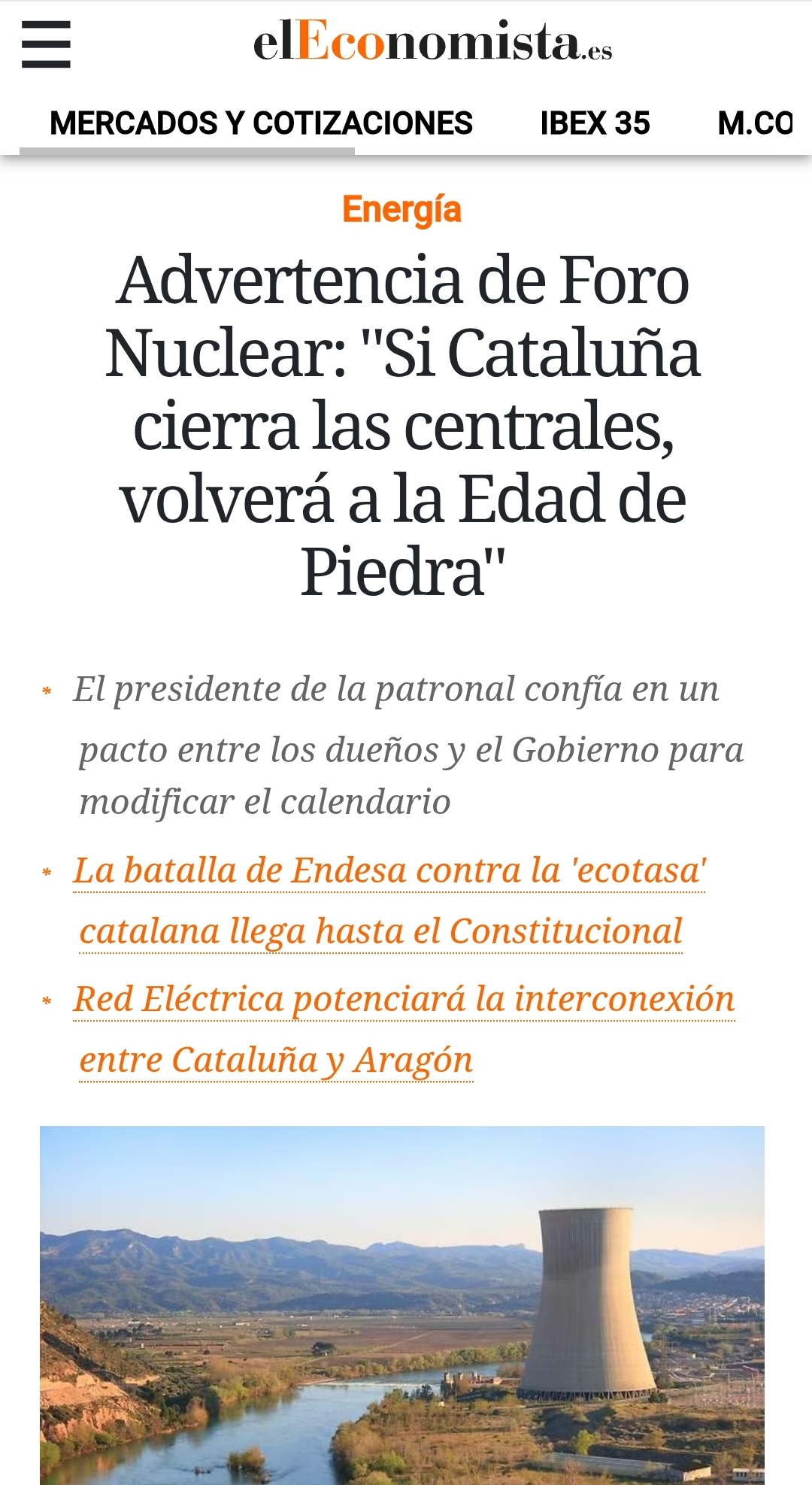Open the hamburger menu
This screenshot has width=812, height=1485.
(46, 44)
